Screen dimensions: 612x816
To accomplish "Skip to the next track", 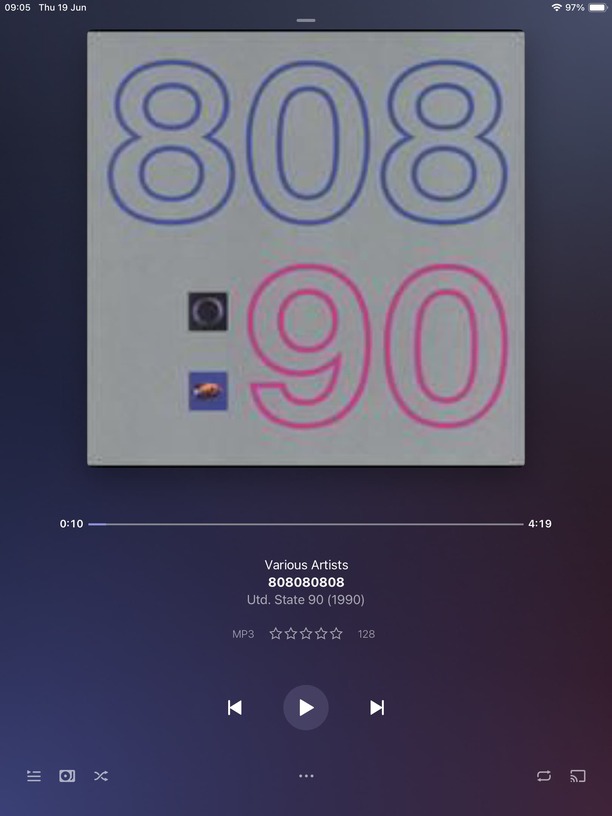I will 377,708.
